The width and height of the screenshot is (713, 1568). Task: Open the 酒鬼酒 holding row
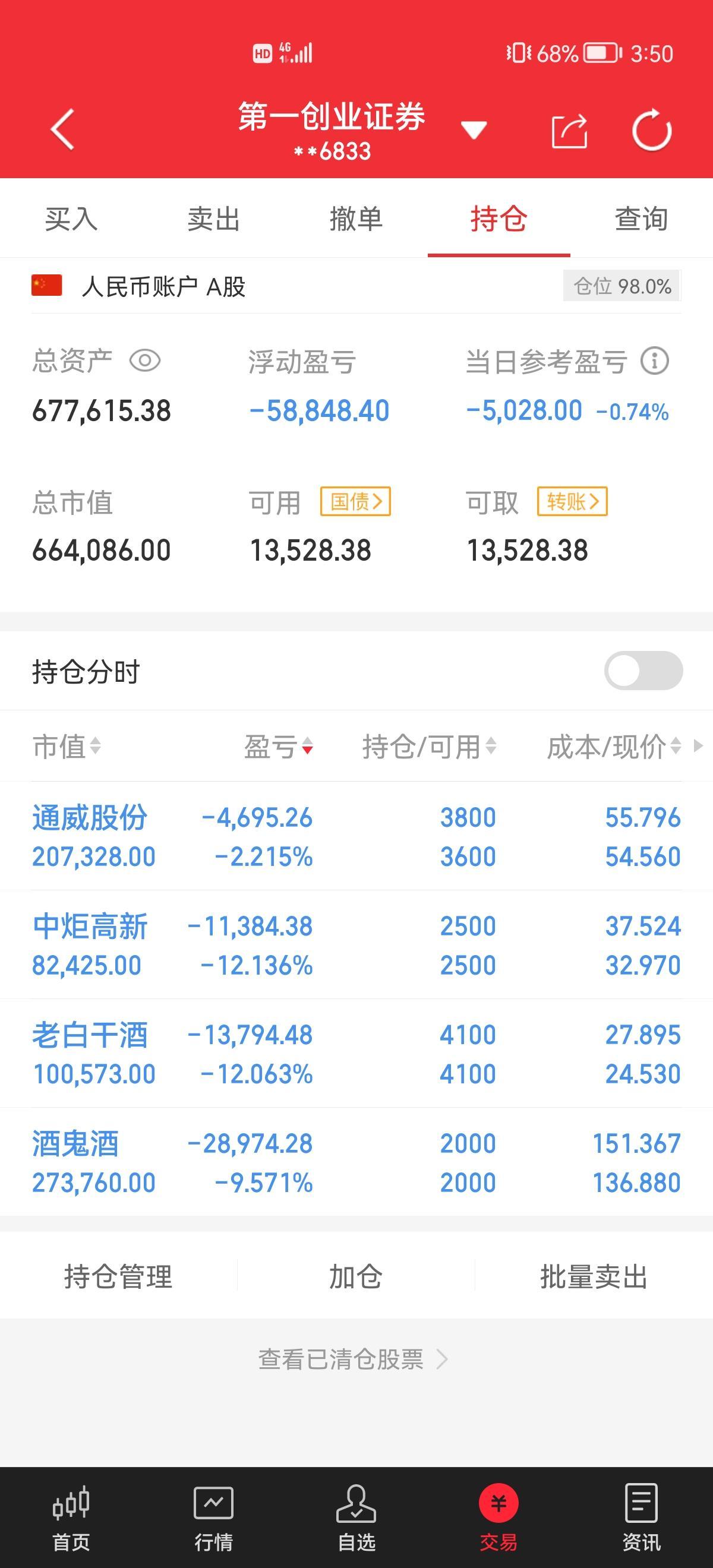356,1162
